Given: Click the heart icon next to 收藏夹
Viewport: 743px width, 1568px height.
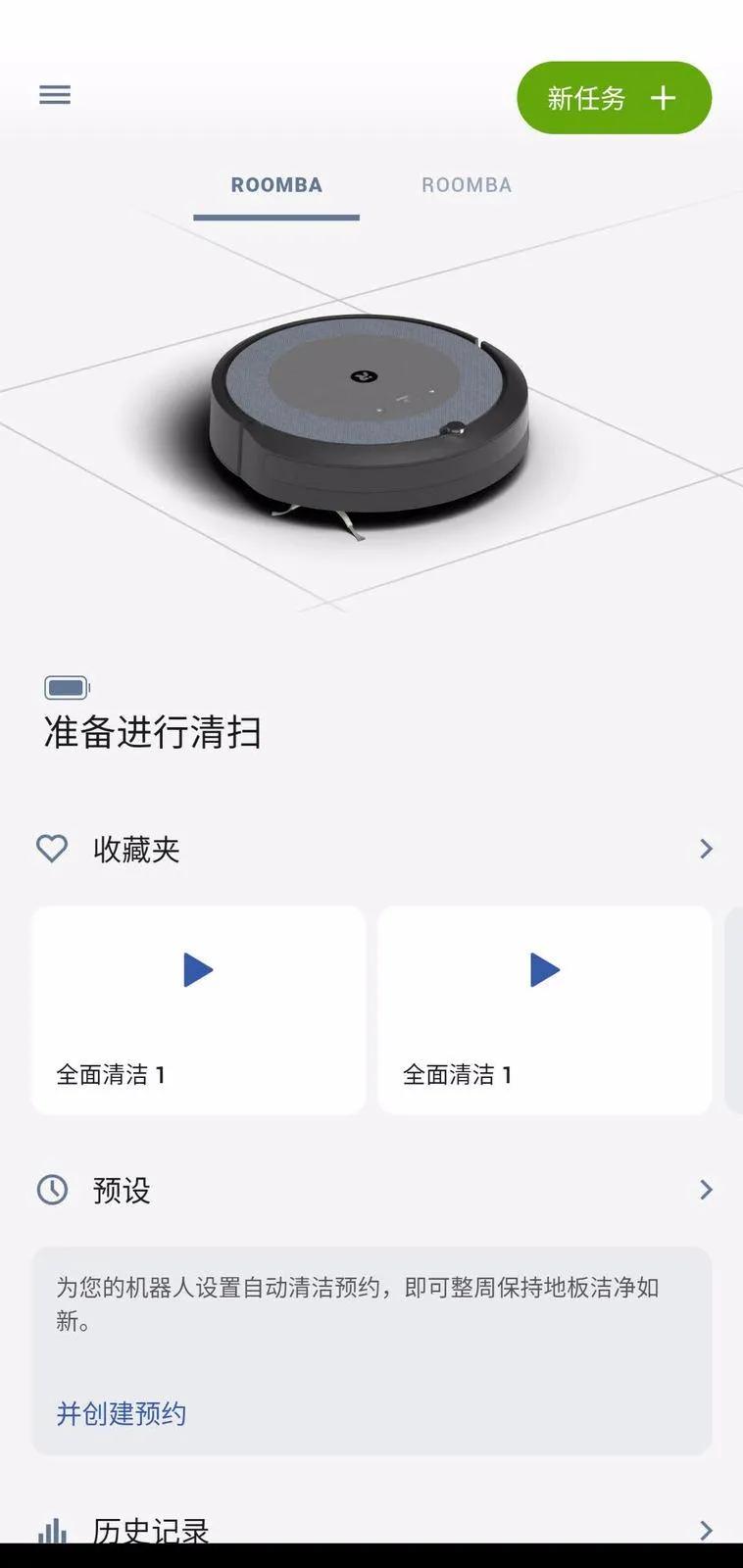Looking at the screenshot, I should (52, 849).
